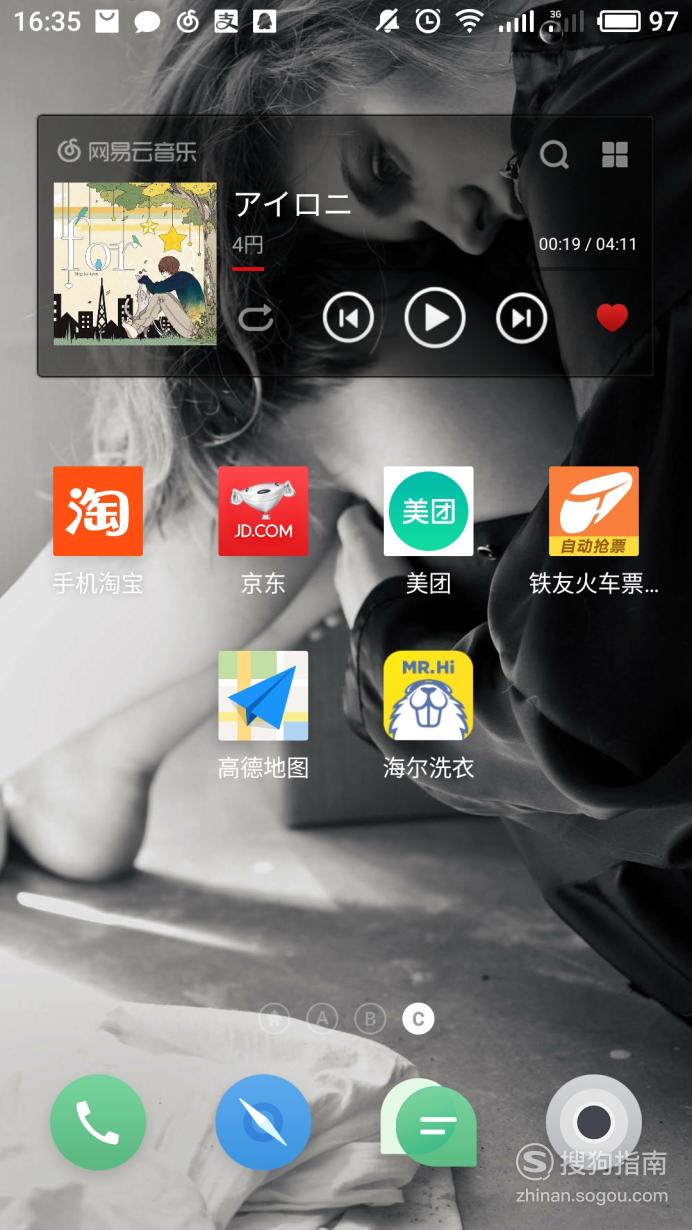Launch the camera from the dock
Viewport: 692px width, 1230px height.
(x=593, y=1122)
